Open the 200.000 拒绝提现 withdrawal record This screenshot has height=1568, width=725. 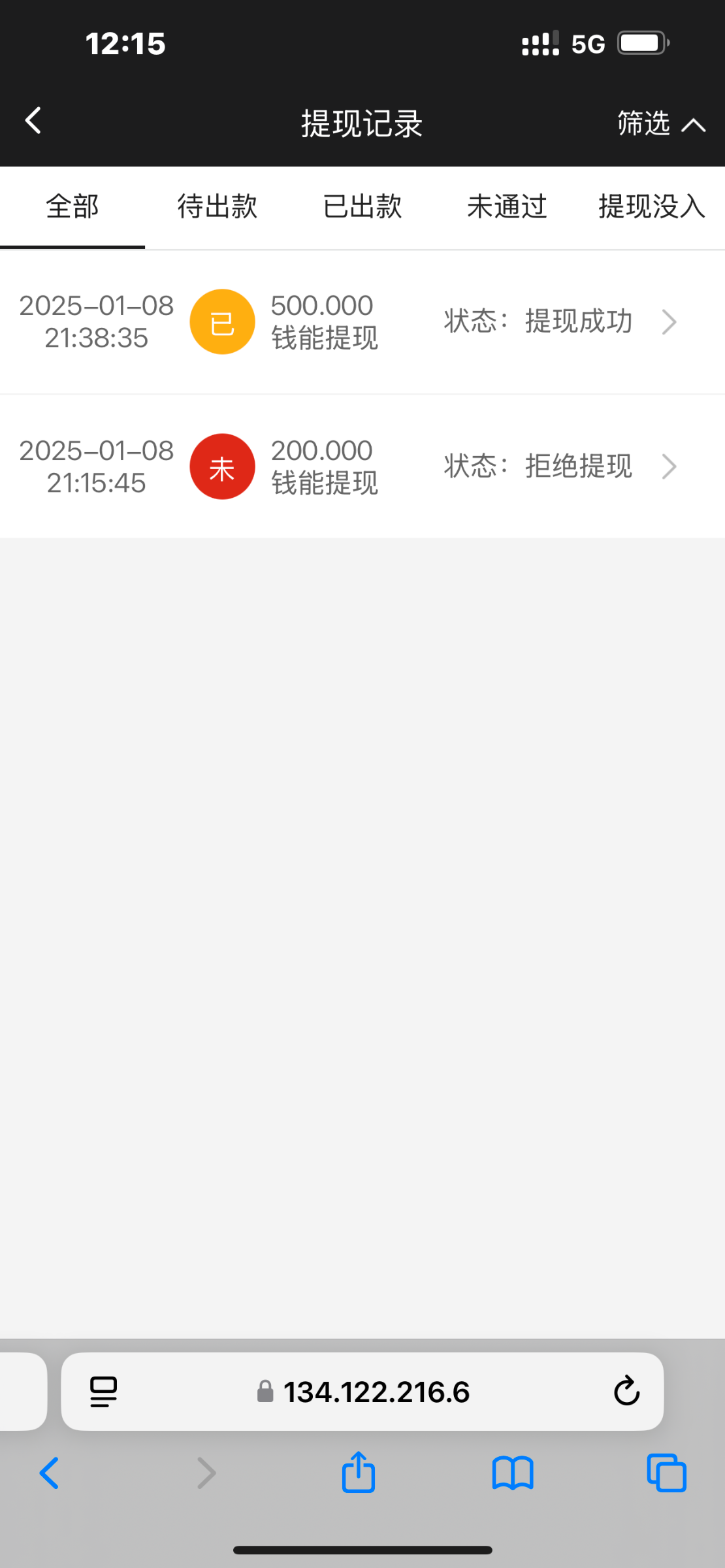tap(362, 466)
